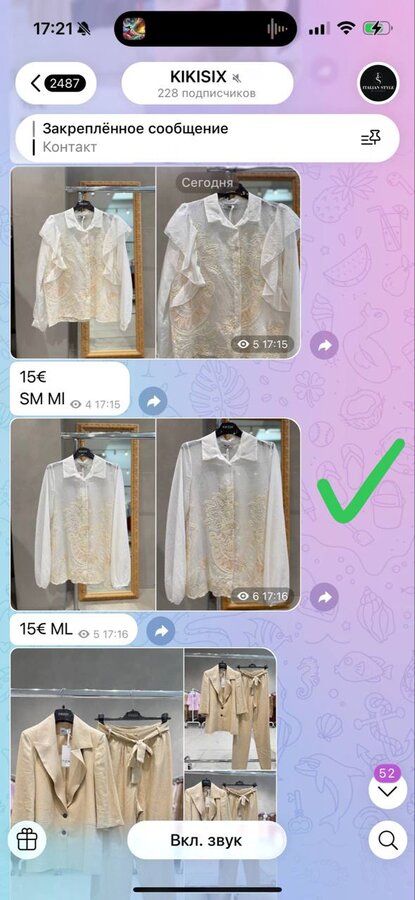Forward the 15€ ML message

click(161, 631)
